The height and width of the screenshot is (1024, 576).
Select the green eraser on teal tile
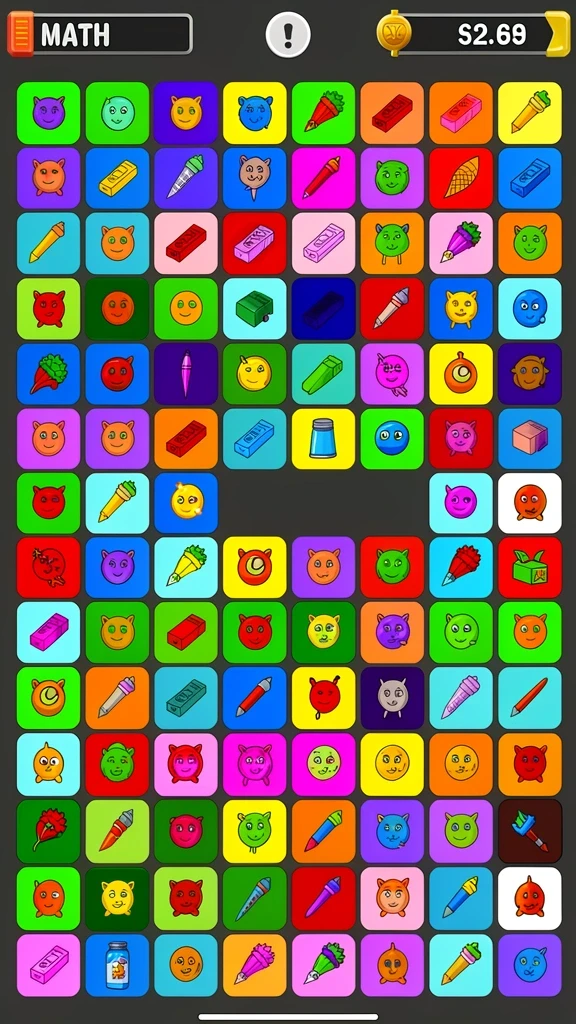[323, 374]
